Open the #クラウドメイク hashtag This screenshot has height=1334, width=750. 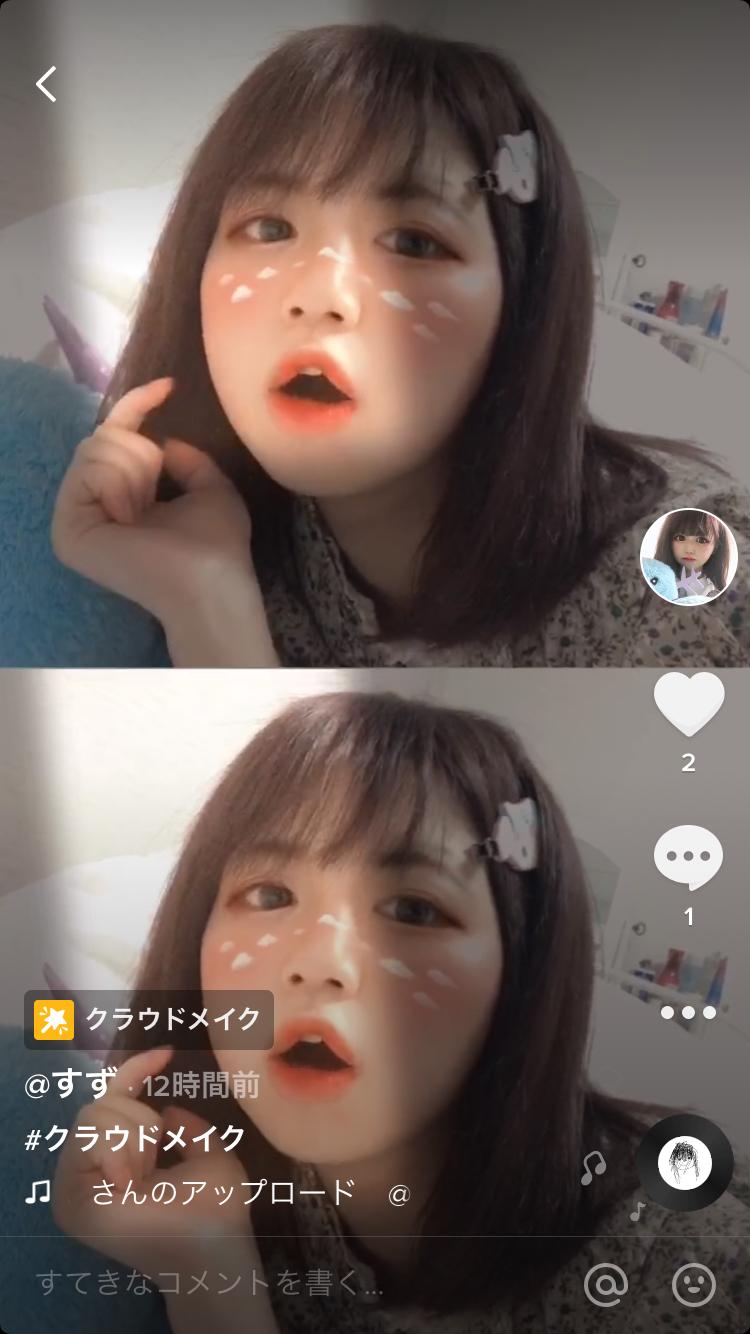135,1138
